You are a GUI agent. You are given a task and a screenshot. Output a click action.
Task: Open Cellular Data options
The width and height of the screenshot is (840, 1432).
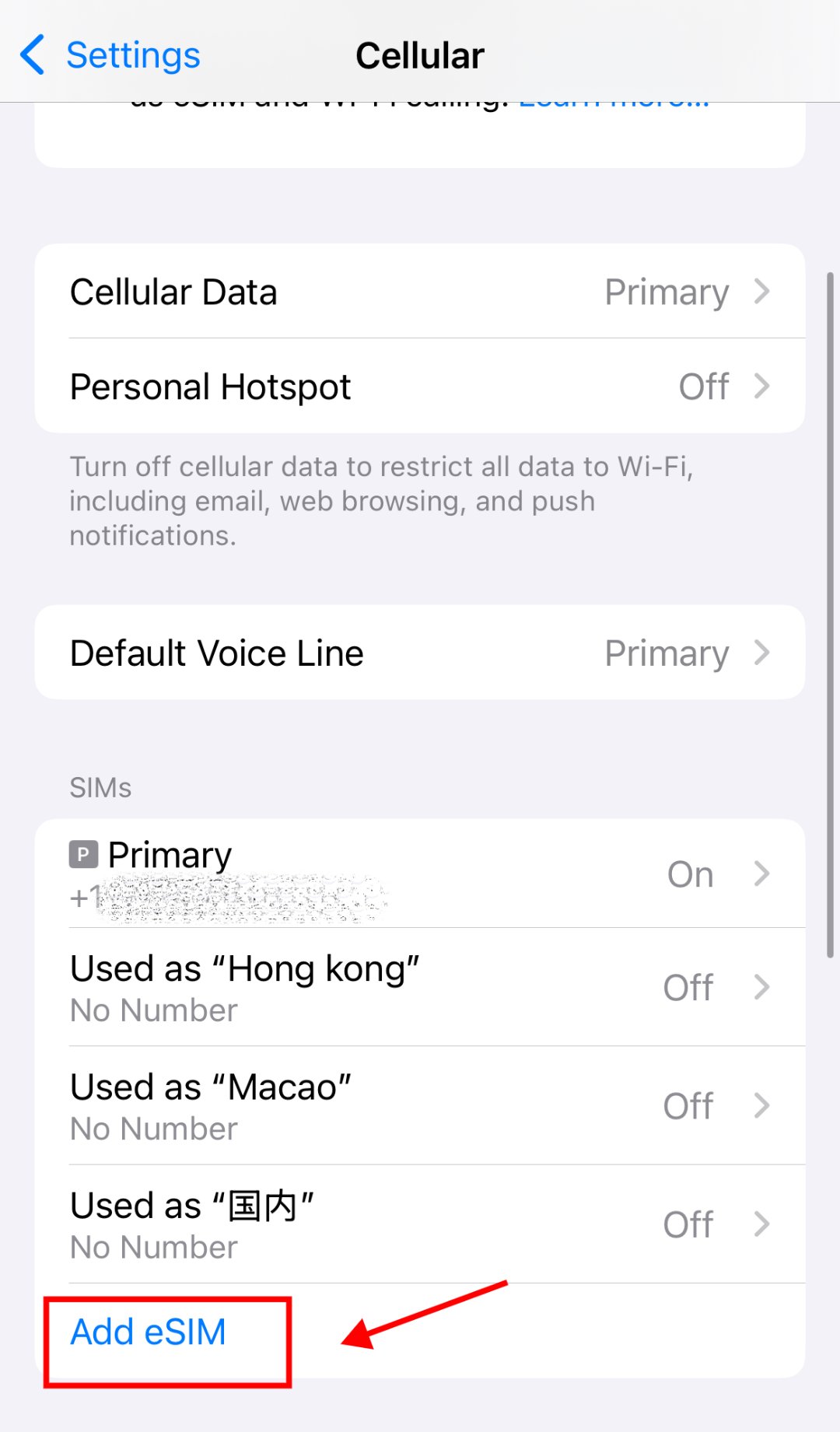point(420,292)
